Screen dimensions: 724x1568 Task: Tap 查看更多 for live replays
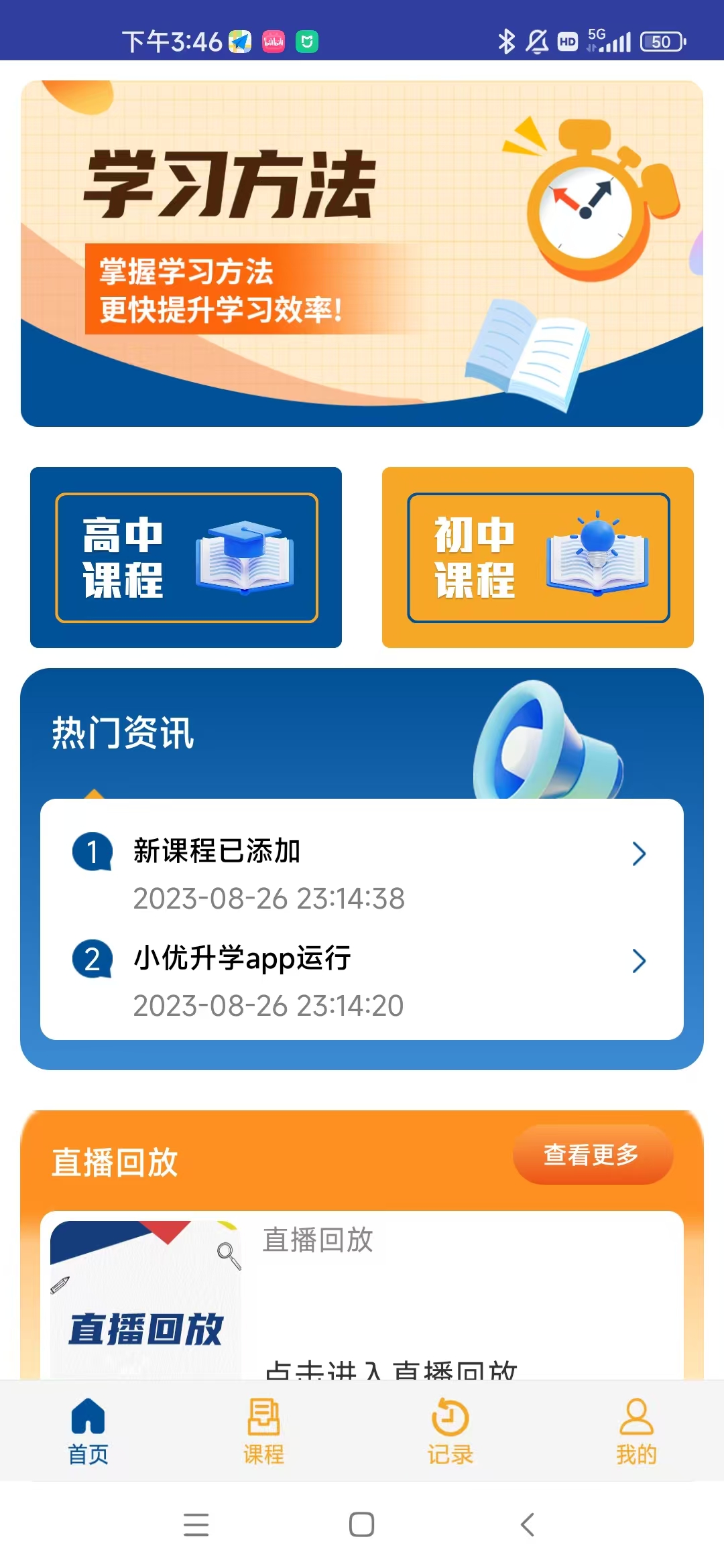(x=592, y=1155)
